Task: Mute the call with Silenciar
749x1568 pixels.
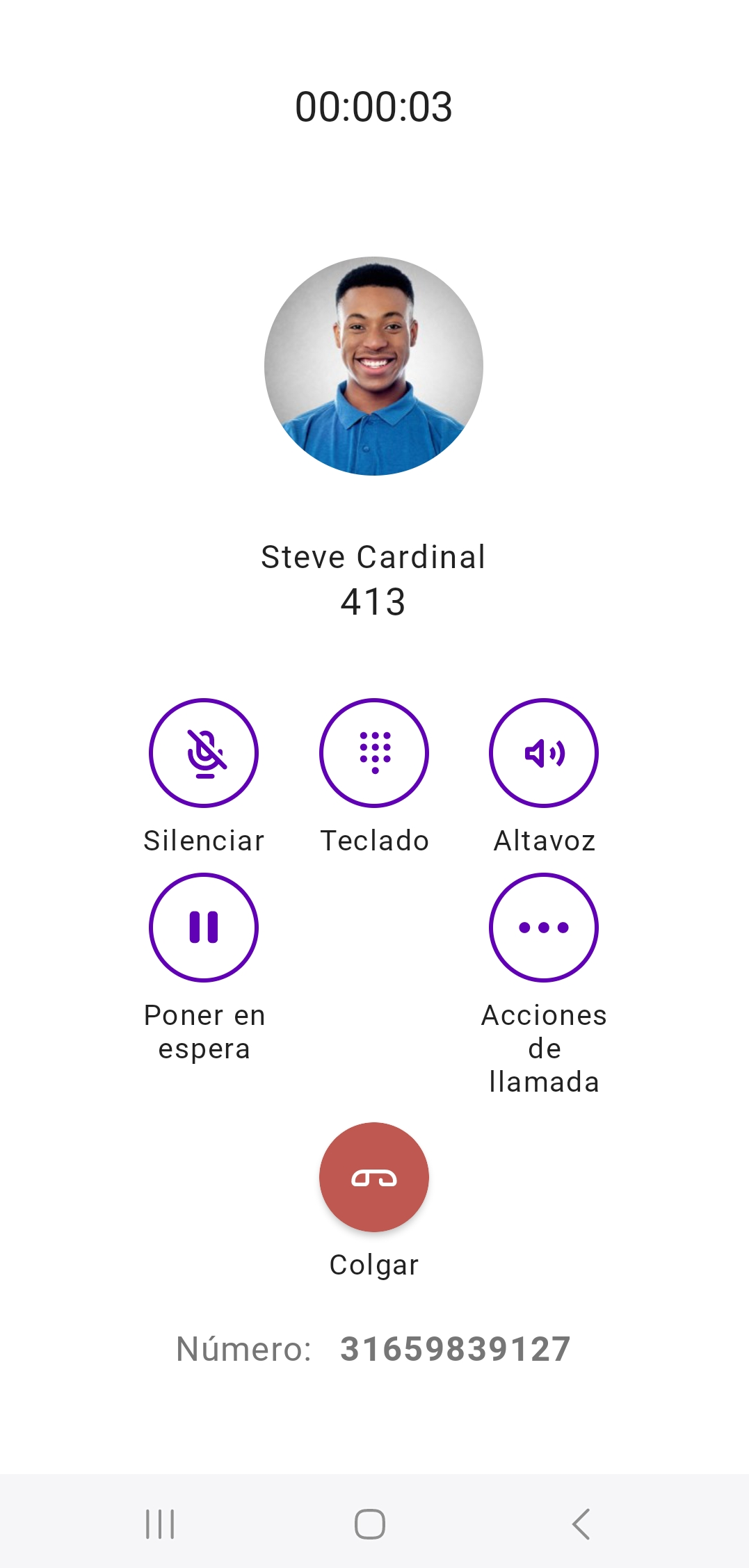Action: point(204,753)
